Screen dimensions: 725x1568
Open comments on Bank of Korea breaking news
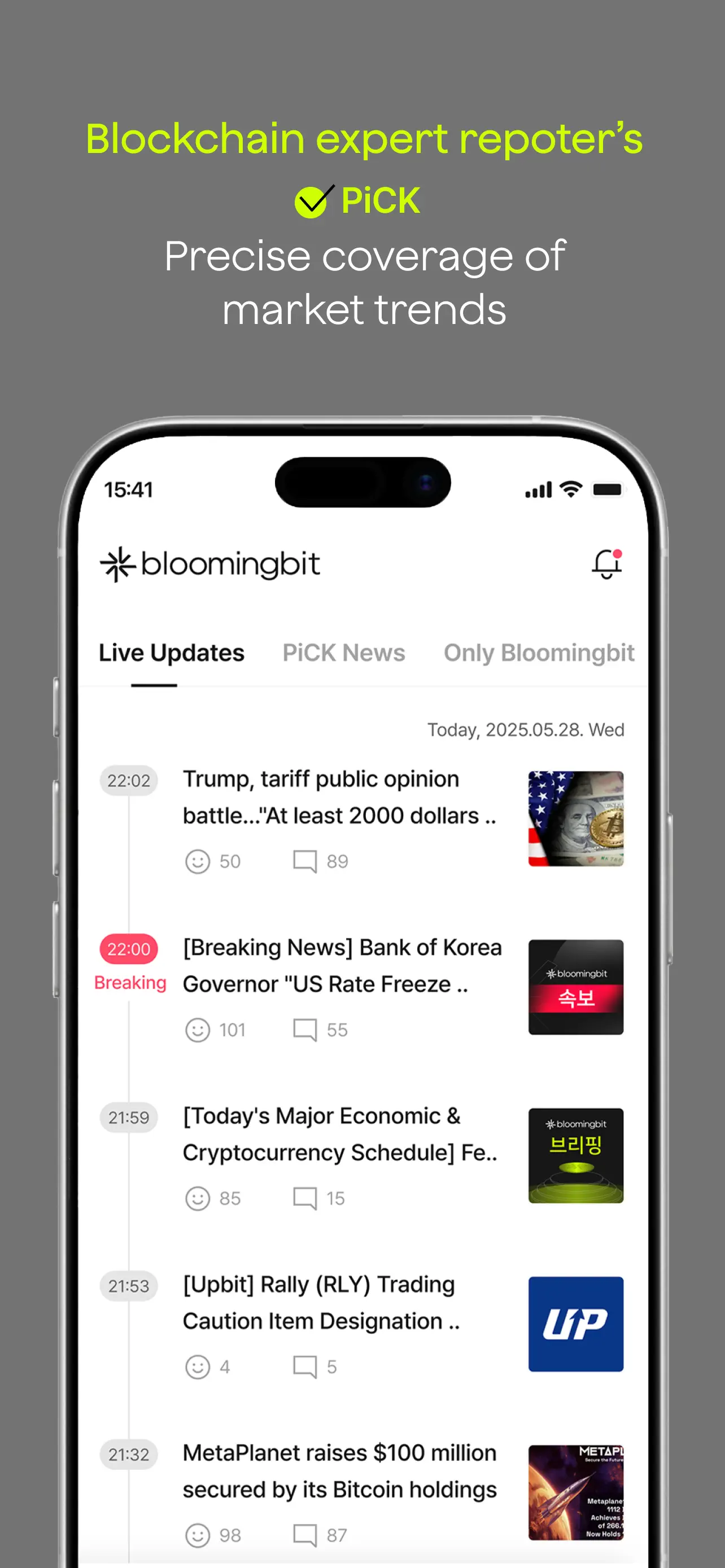304,1029
